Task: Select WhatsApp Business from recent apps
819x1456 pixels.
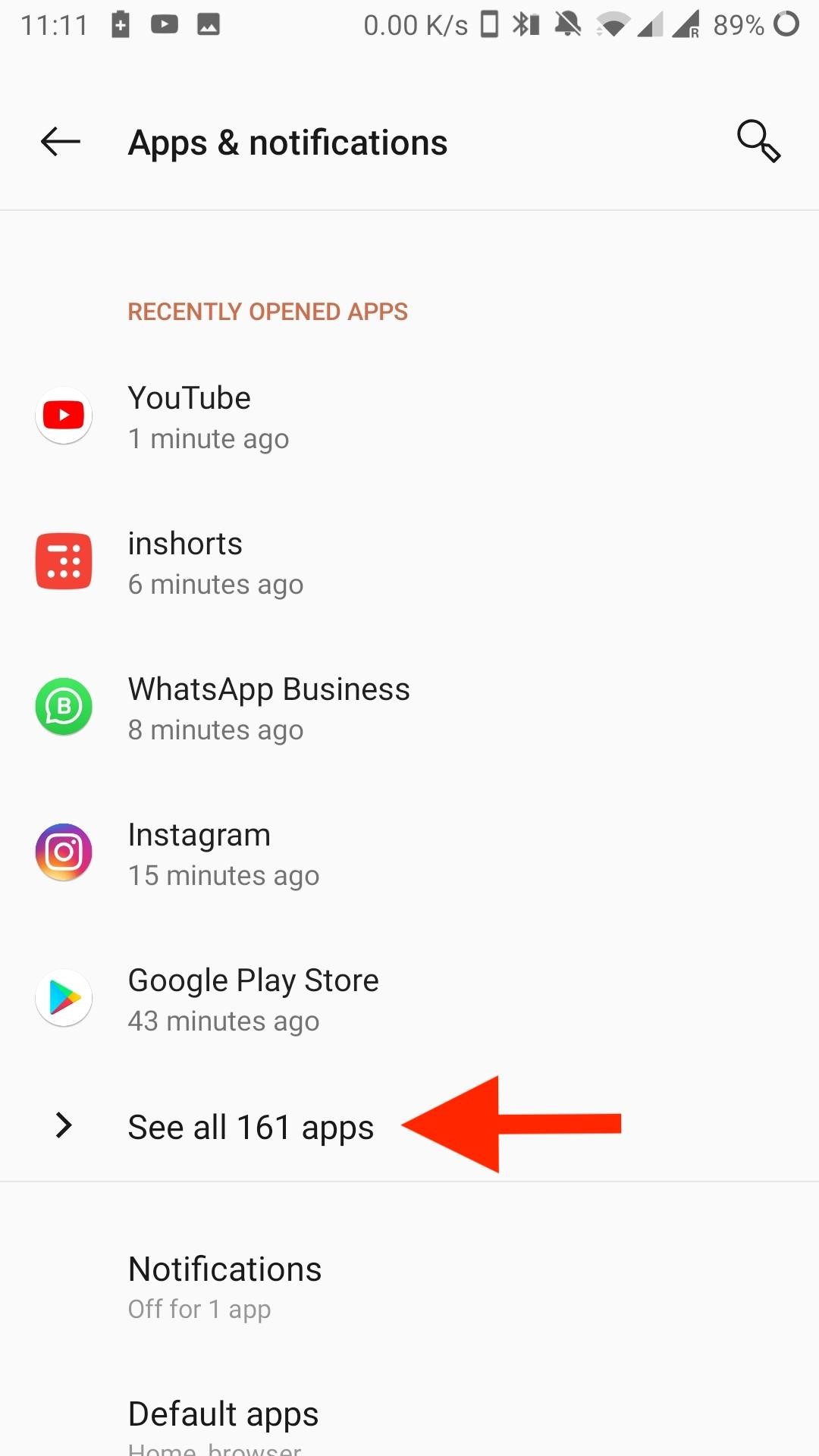Action: pyautogui.click(x=409, y=707)
